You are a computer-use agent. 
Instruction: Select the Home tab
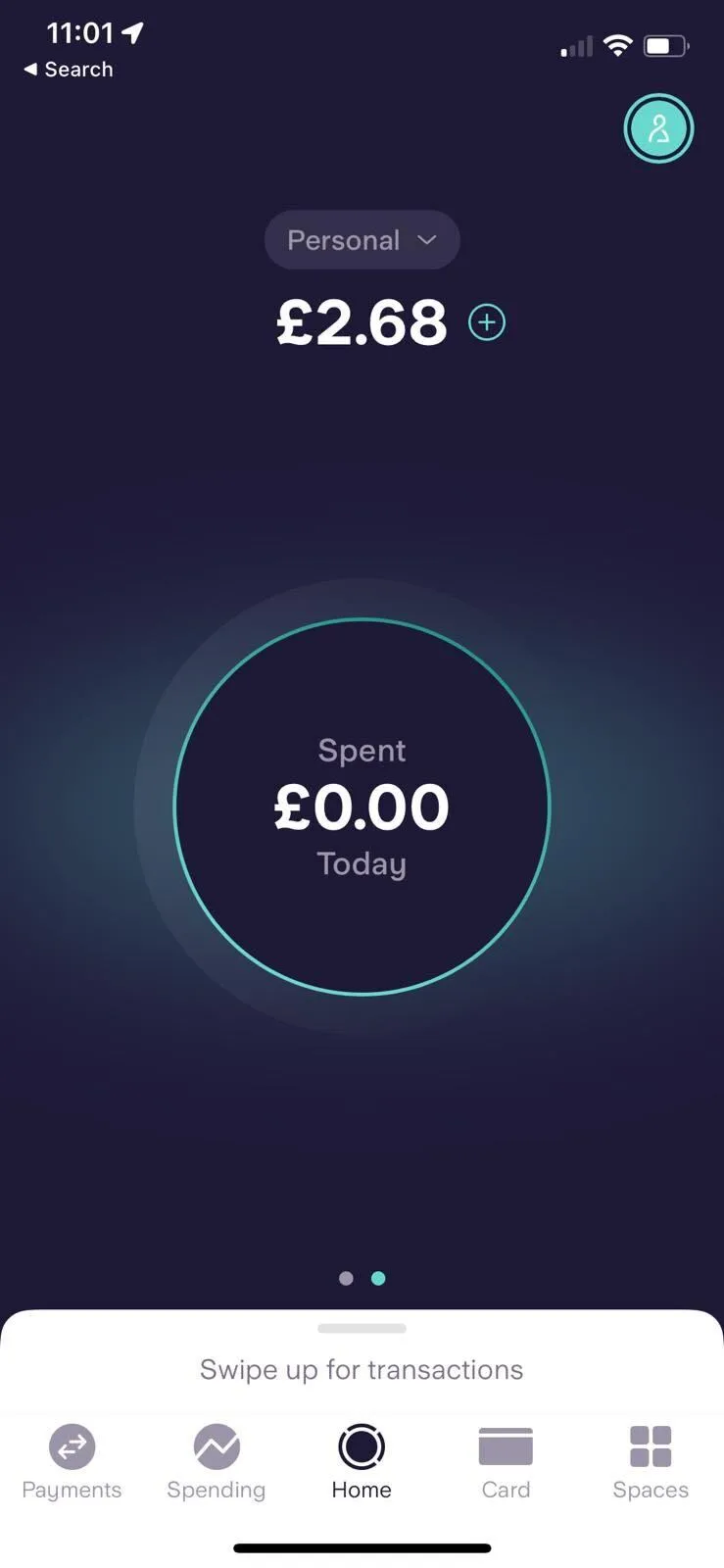pyautogui.click(x=362, y=1461)
